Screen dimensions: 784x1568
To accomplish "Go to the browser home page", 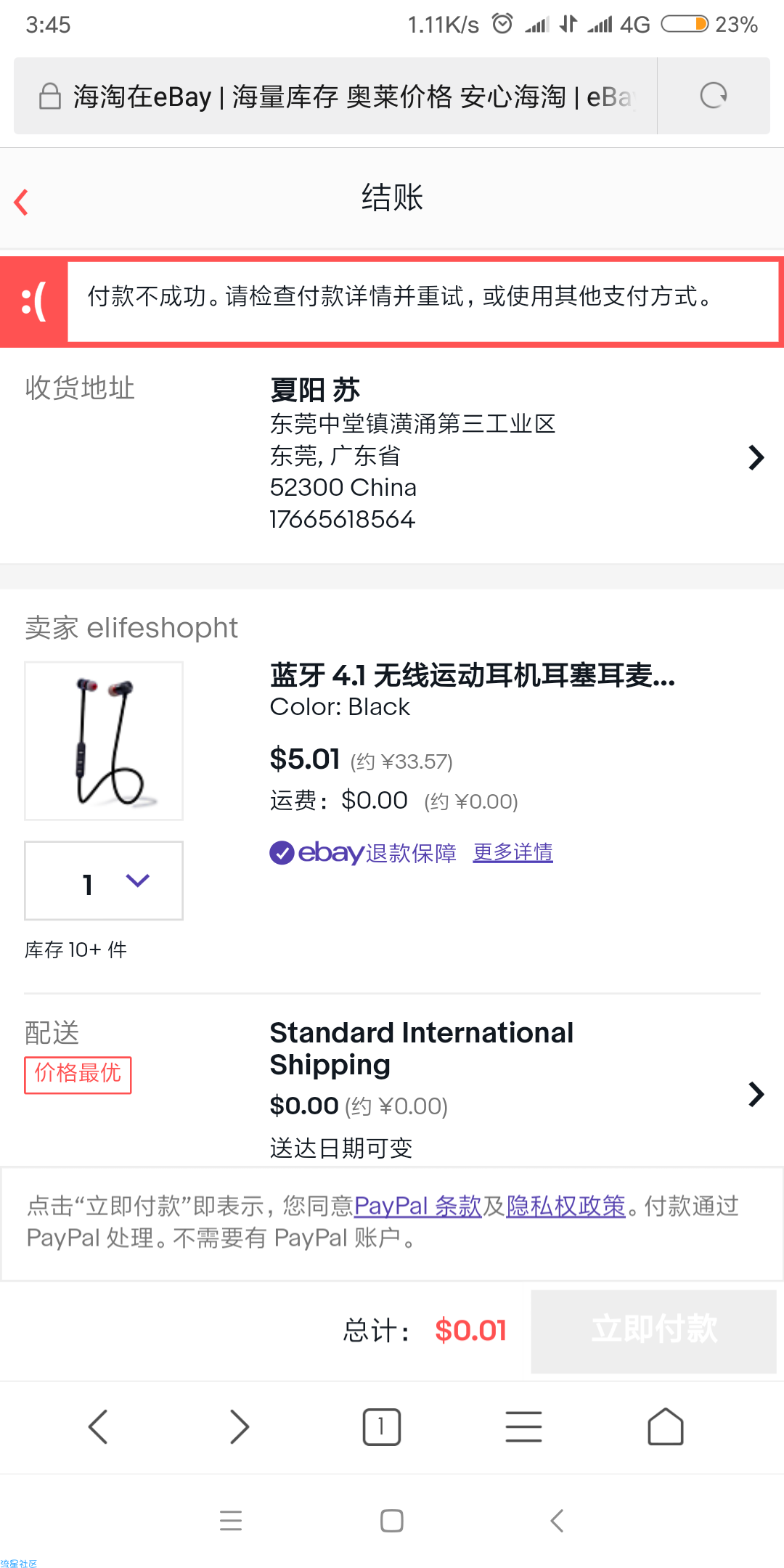I will (x=666, y=1427).
